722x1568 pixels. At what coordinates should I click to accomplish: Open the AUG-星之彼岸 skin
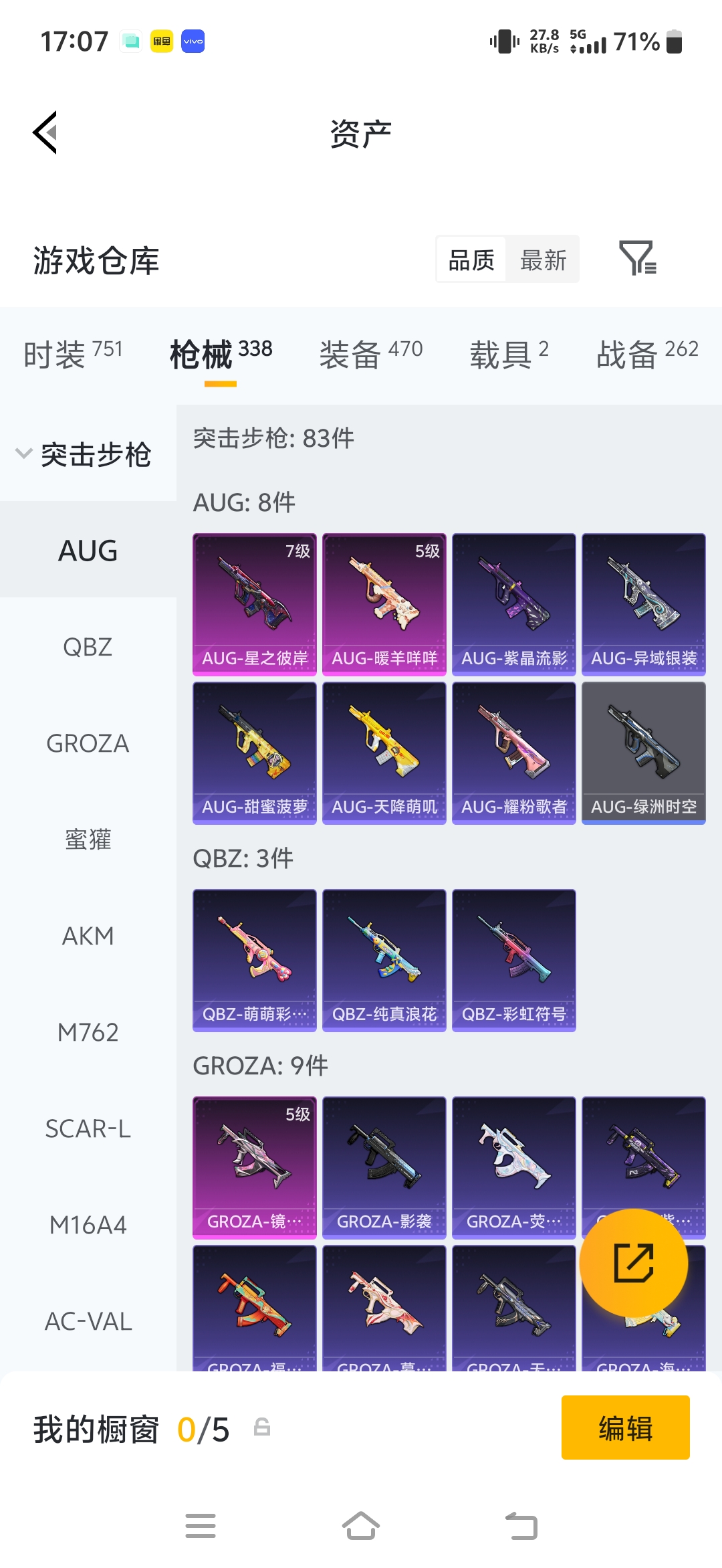(255, 604)
